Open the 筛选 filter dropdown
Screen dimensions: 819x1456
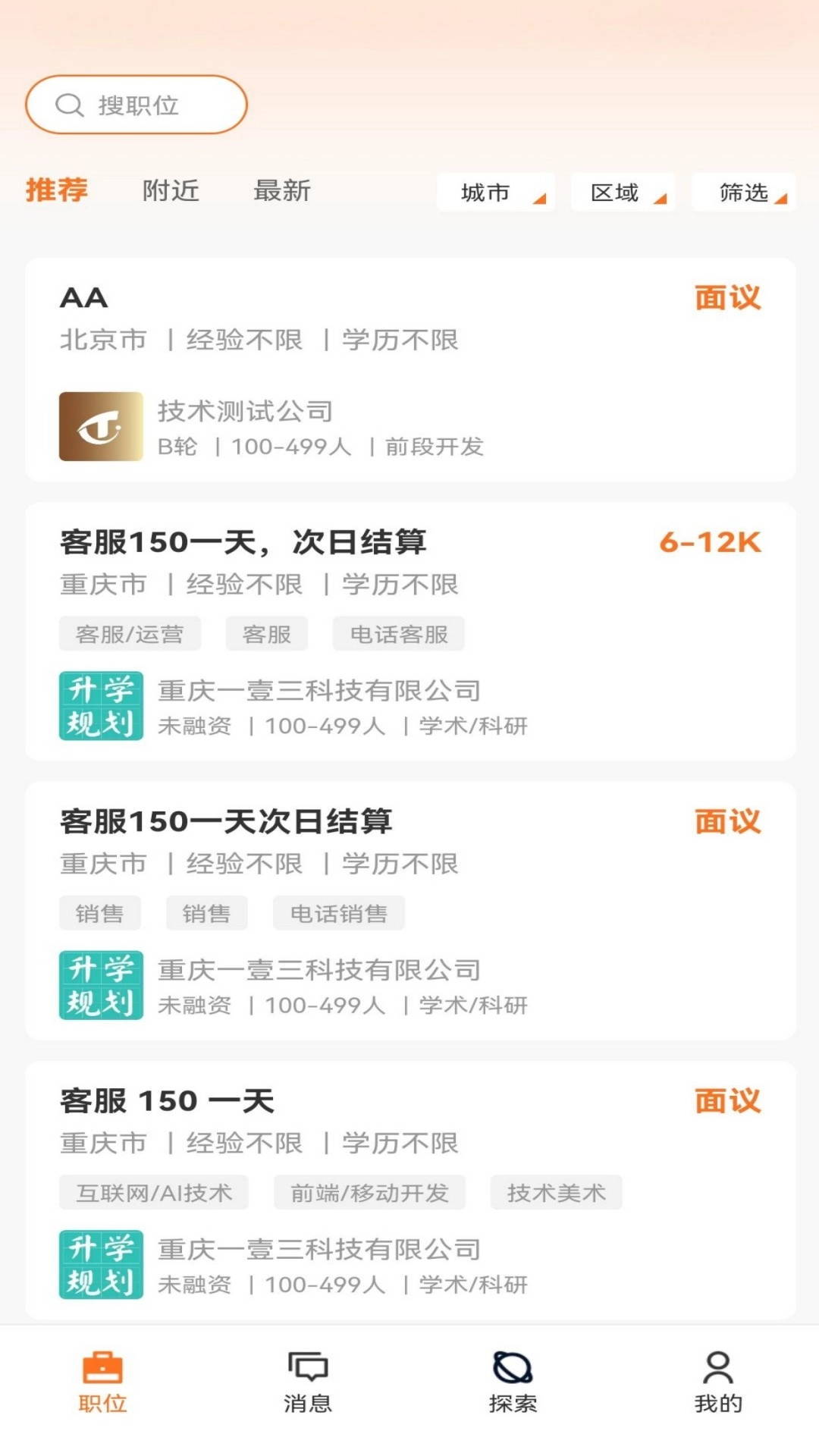click(x=744, y=193)
